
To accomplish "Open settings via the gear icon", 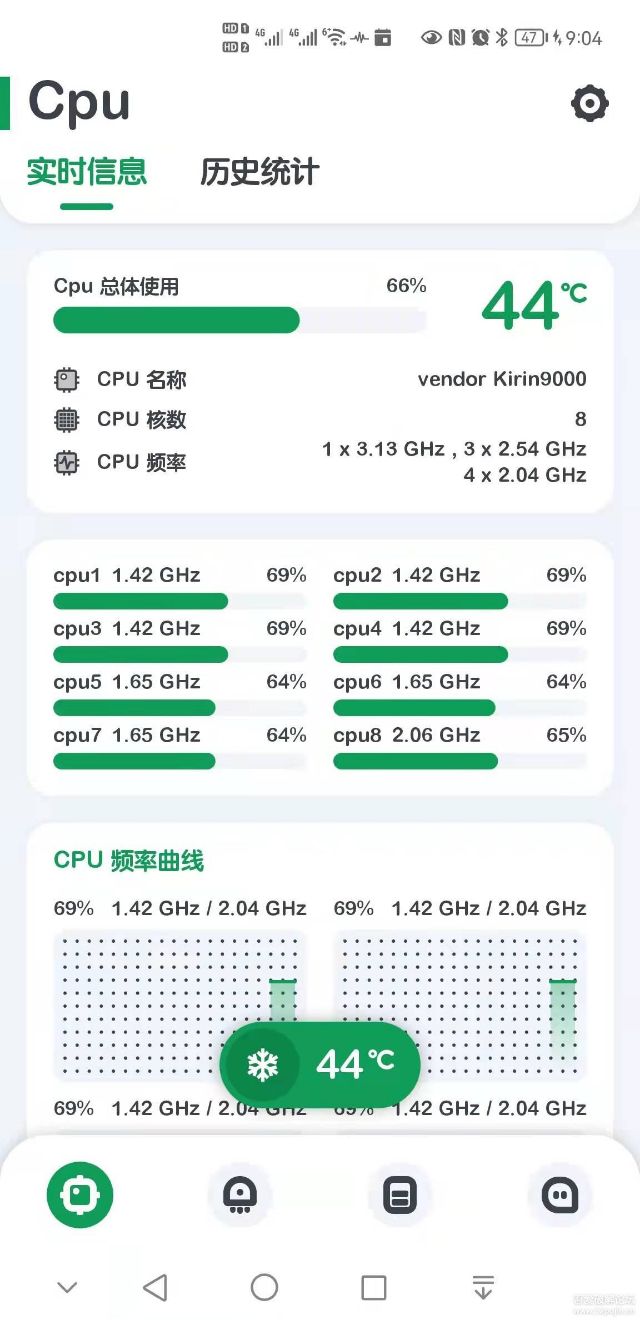I will coord(589,103).
